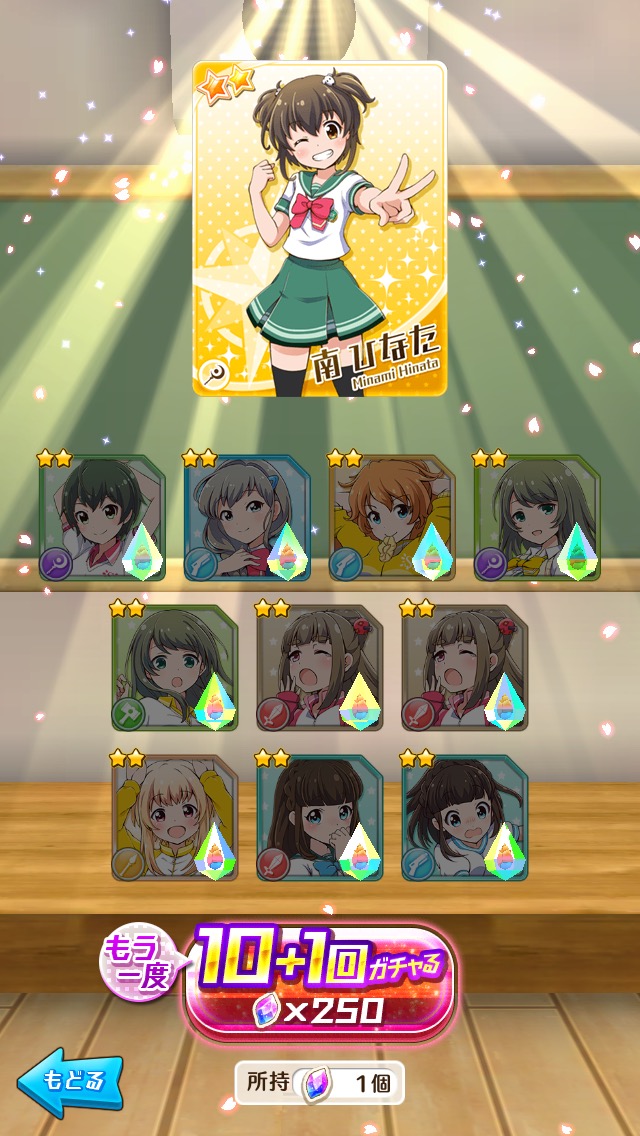Go back with the もどる arrow
640x1136 pixels.
click(x=70, y=1079)
